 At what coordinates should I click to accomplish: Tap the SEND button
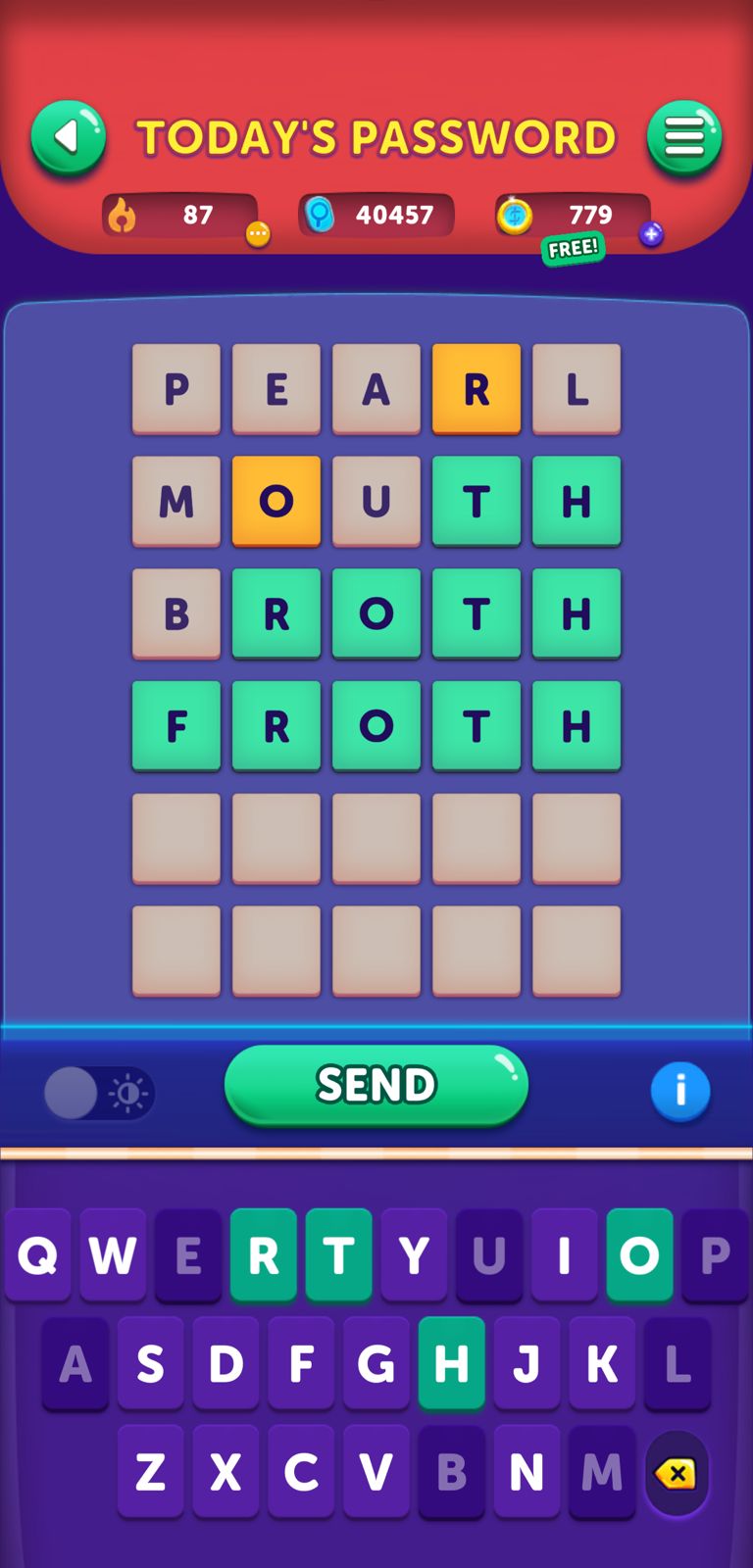(x=376, y=1085)
